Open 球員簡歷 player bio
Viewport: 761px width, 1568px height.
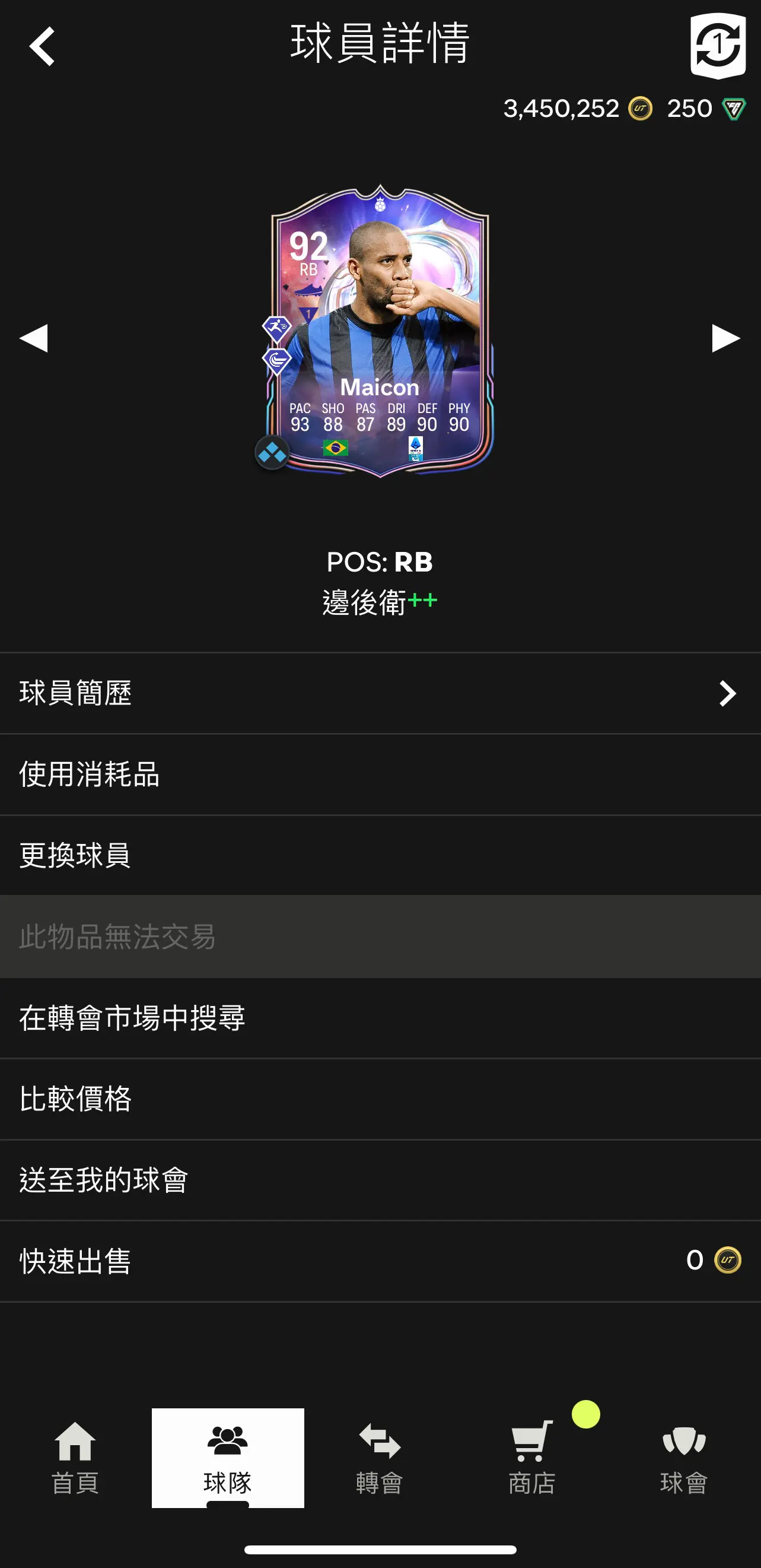pos(380,693)
